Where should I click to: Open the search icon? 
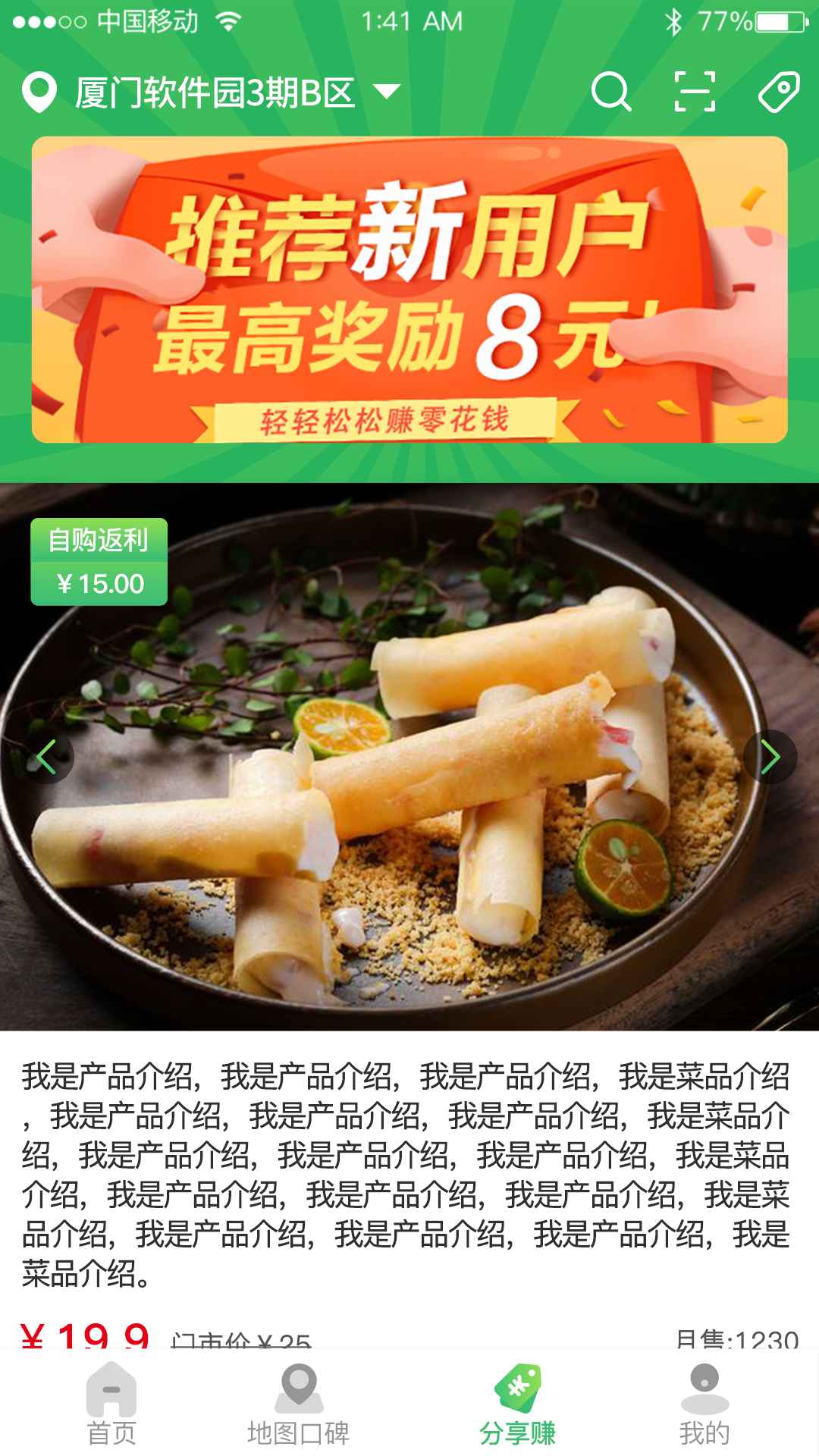click(610, 93)
